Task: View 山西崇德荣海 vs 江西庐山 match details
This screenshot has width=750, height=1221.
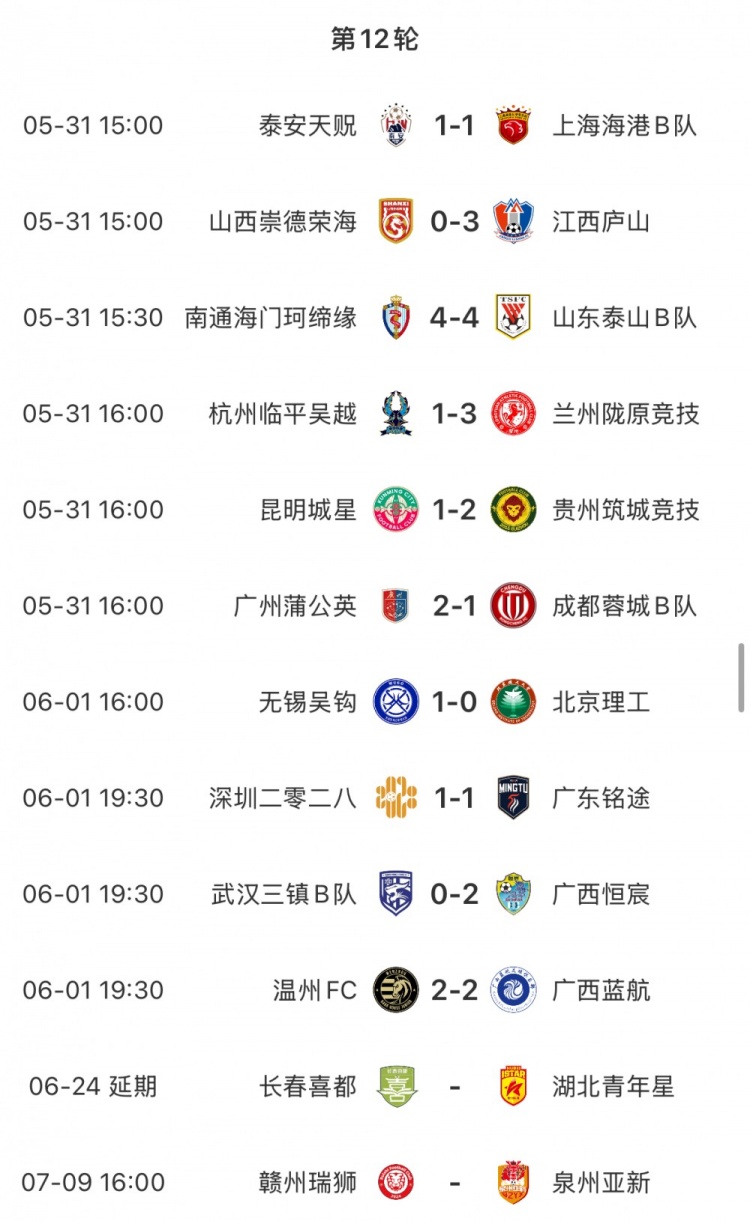Action: pos(455,222)
